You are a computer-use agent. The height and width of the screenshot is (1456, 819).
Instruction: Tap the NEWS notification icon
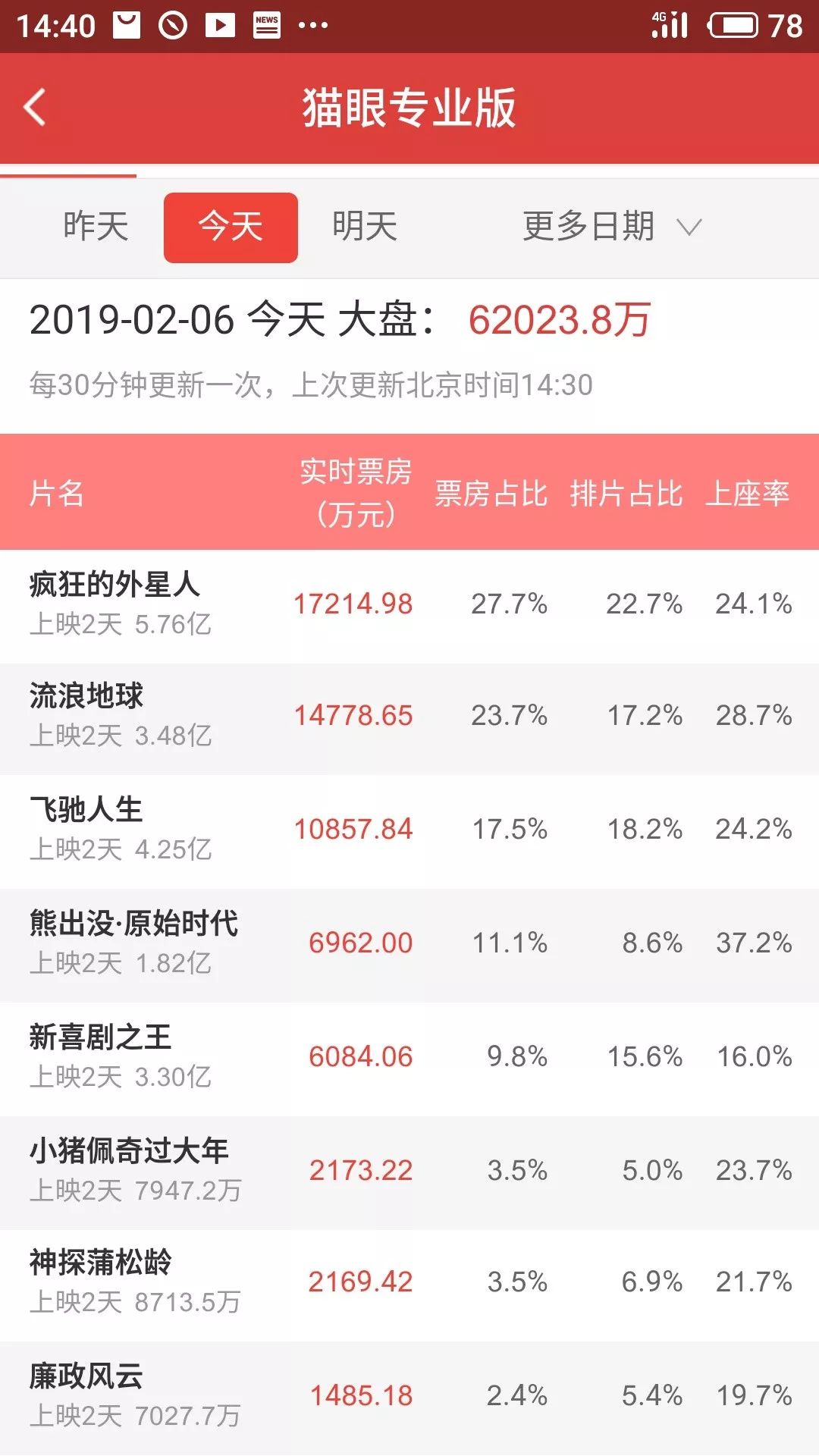265,23
